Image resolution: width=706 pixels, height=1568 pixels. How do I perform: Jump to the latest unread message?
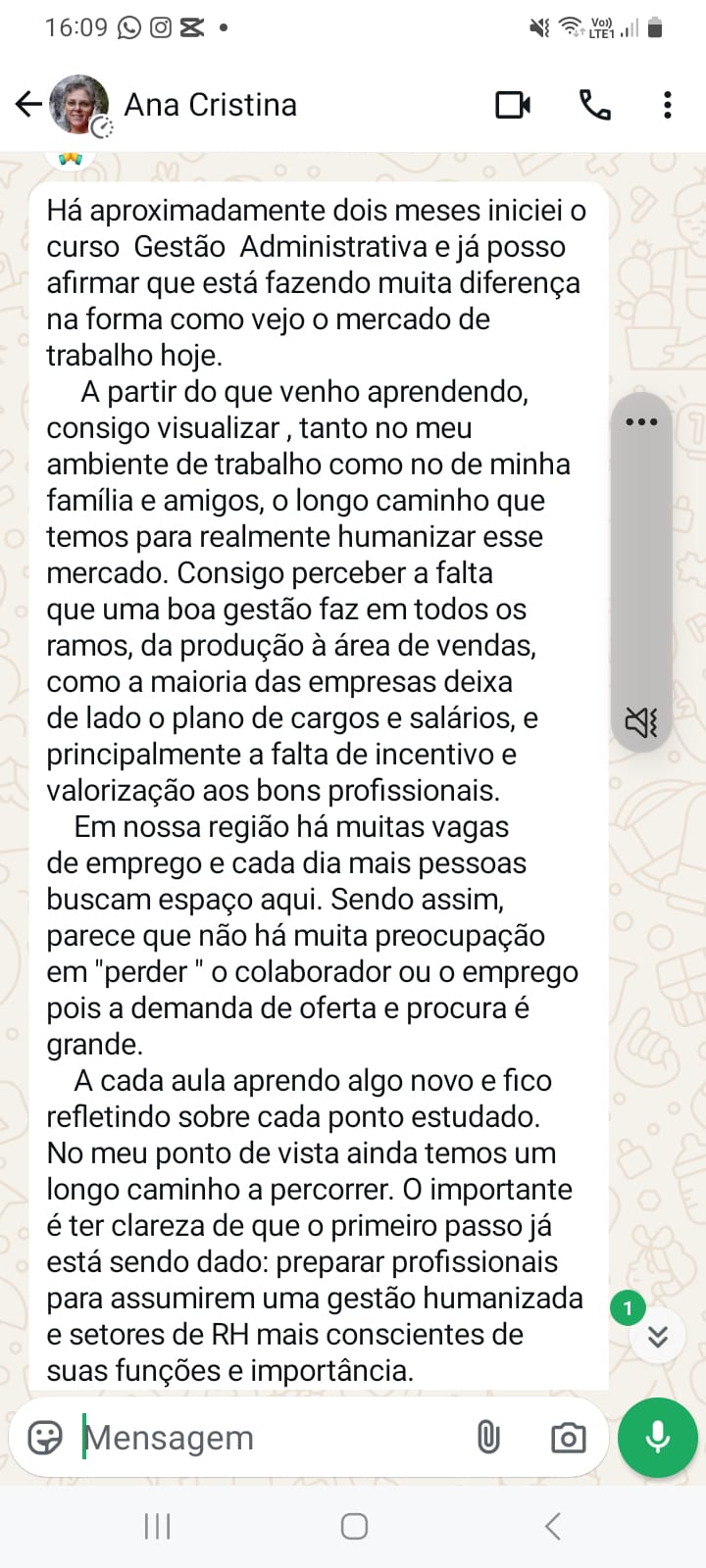[x=657, y=1336]
